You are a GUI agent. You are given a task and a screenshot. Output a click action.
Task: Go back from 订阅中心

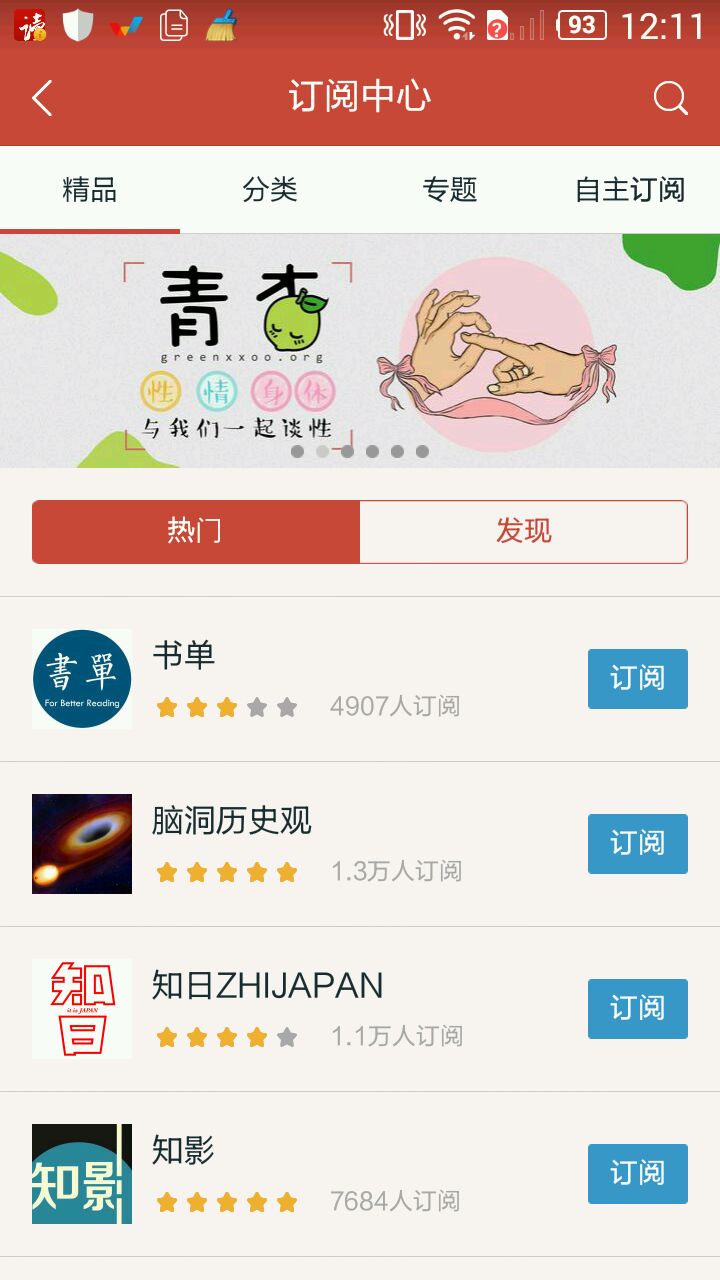point(42,98)
